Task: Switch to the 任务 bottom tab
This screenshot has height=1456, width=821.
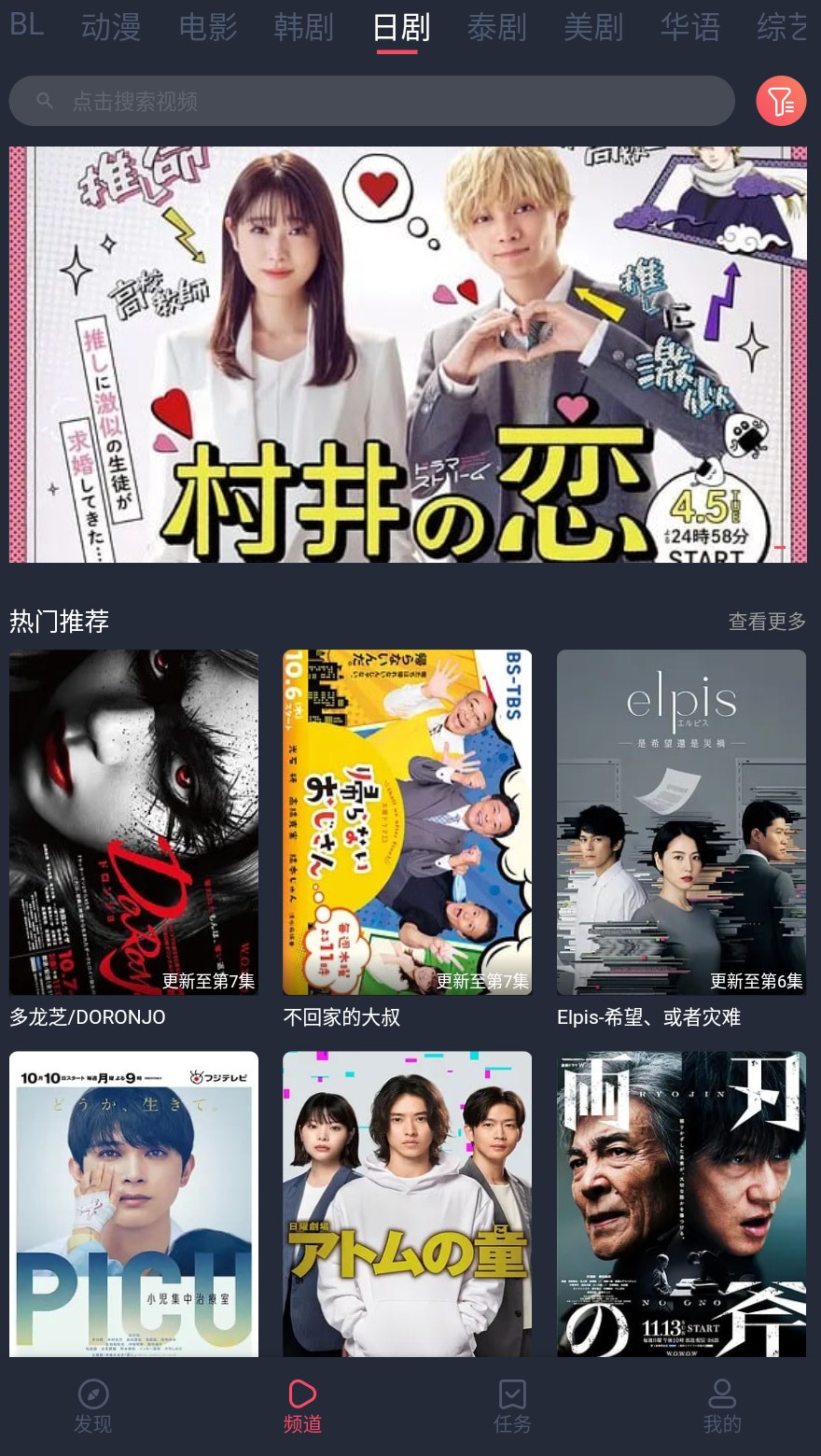Action: (x=512, y=1406)
